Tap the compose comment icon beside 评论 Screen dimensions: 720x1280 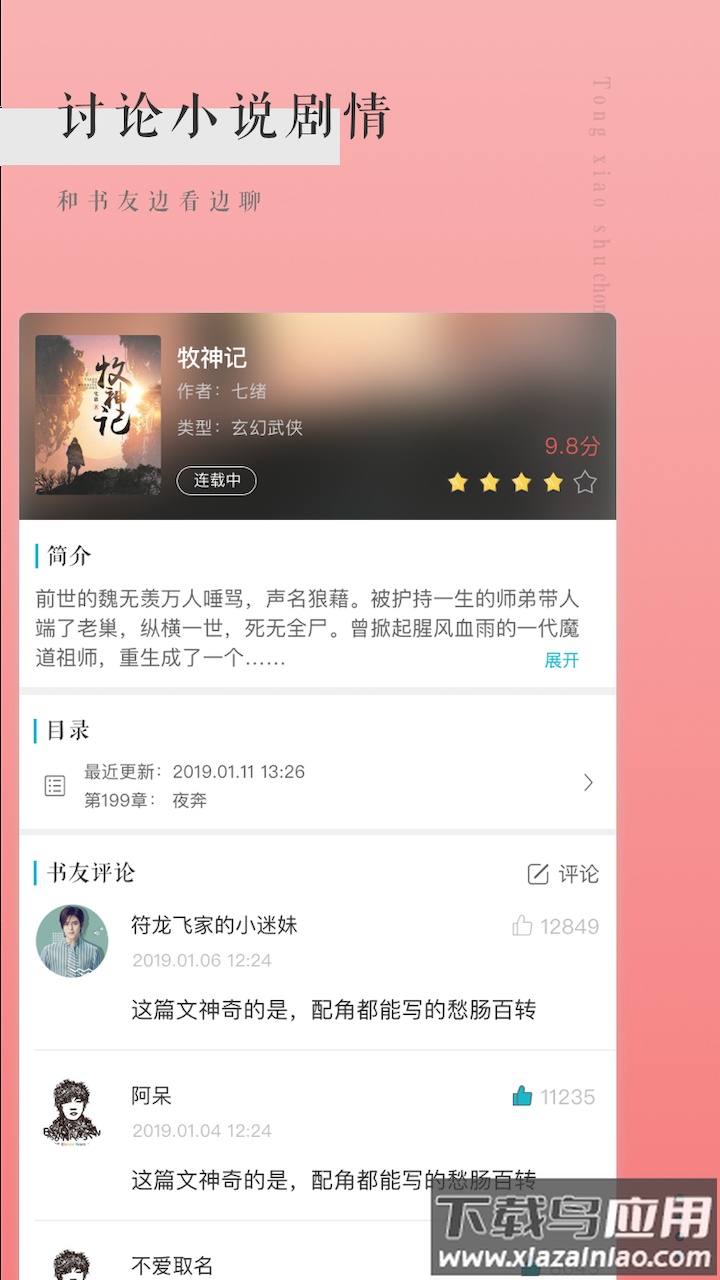tap(537, 874)
